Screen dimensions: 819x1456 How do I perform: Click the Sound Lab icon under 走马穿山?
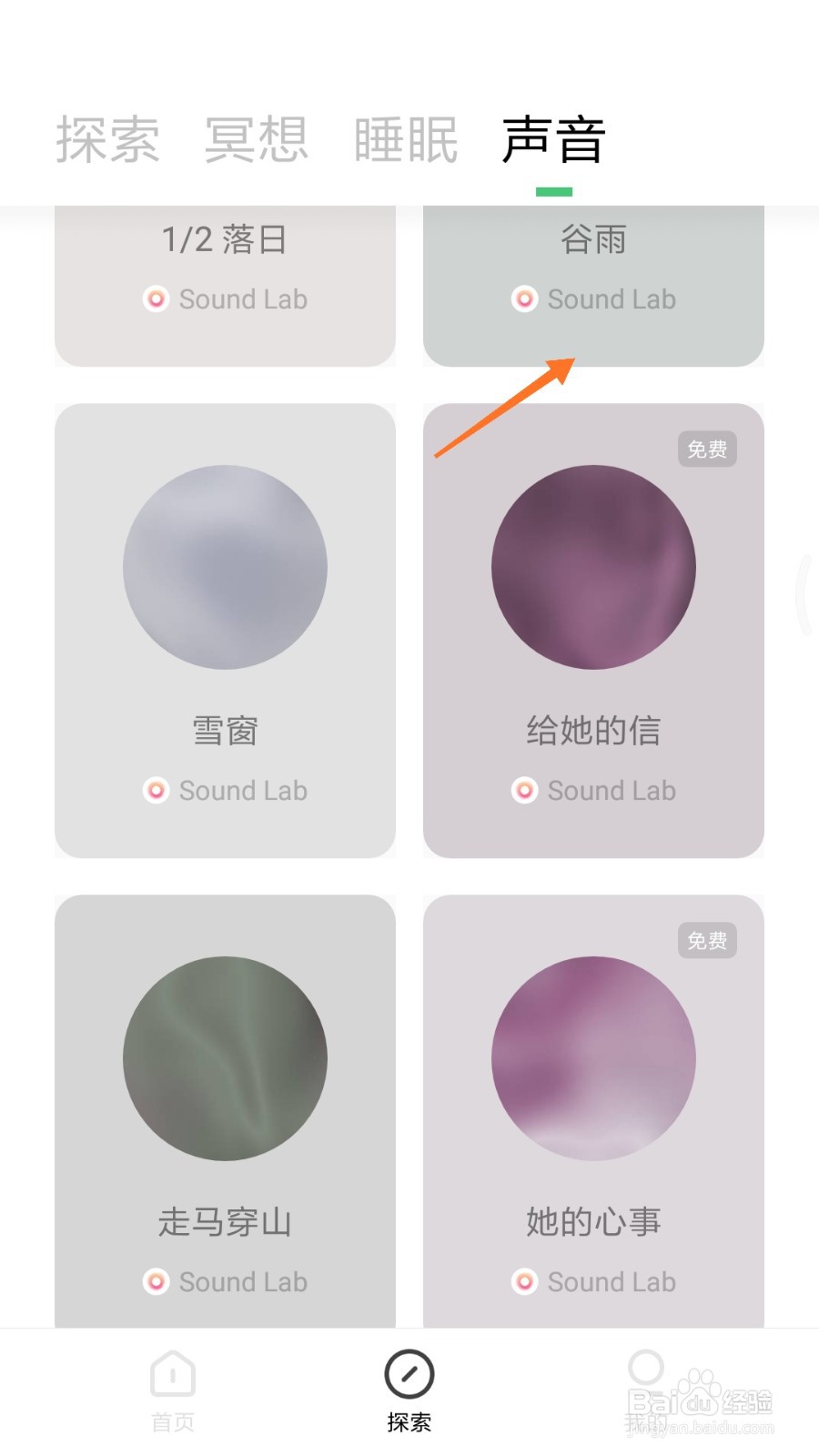tap(157, 1281)
